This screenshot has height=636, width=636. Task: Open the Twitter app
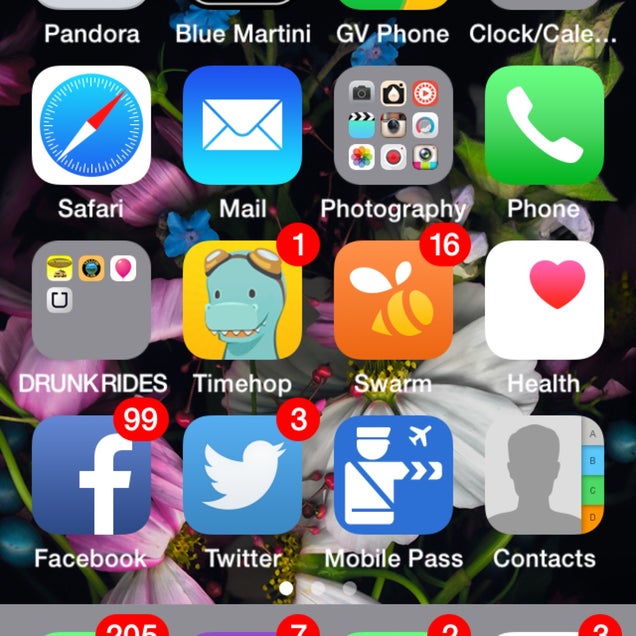[x=242, y=475]
